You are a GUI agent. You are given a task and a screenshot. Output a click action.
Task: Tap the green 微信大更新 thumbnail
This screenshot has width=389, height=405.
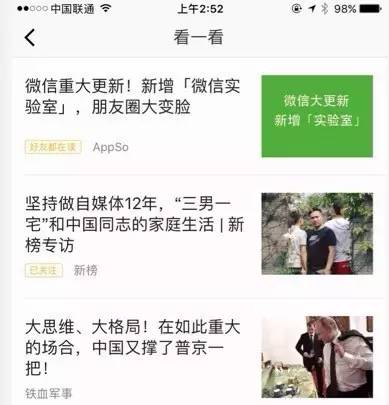point(317,116)
